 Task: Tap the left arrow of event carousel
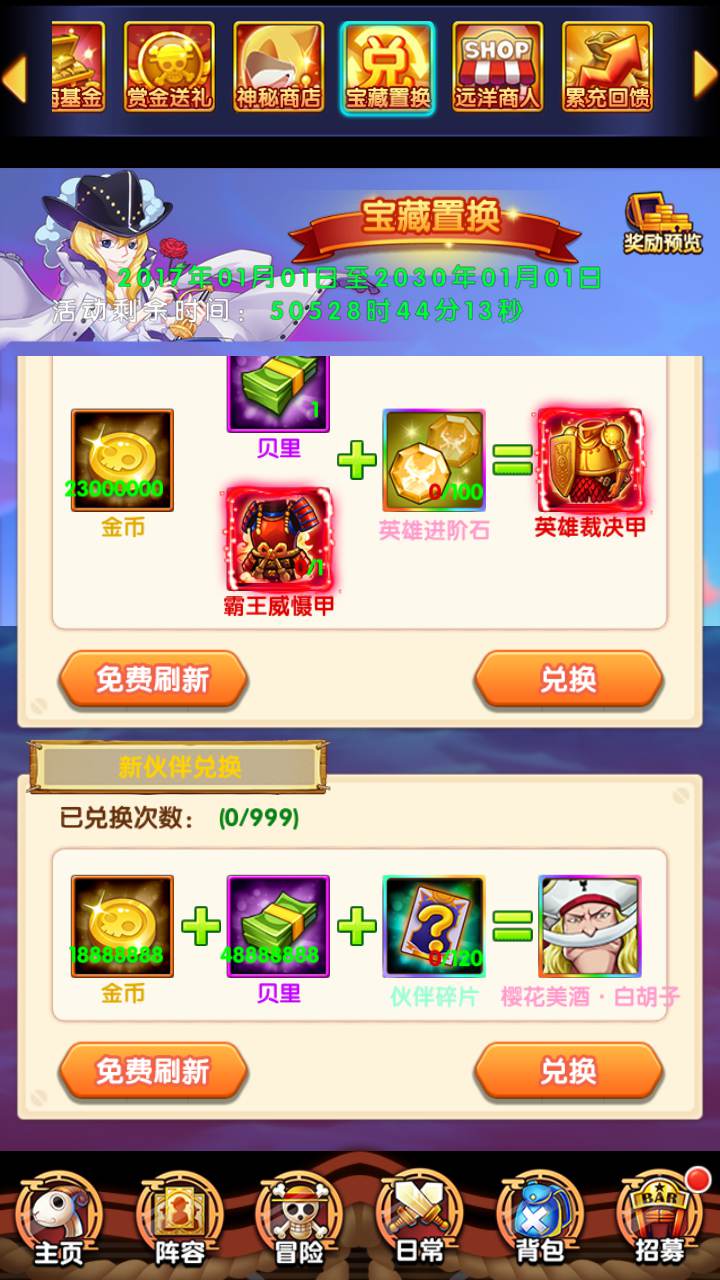[x=15, y=76]
